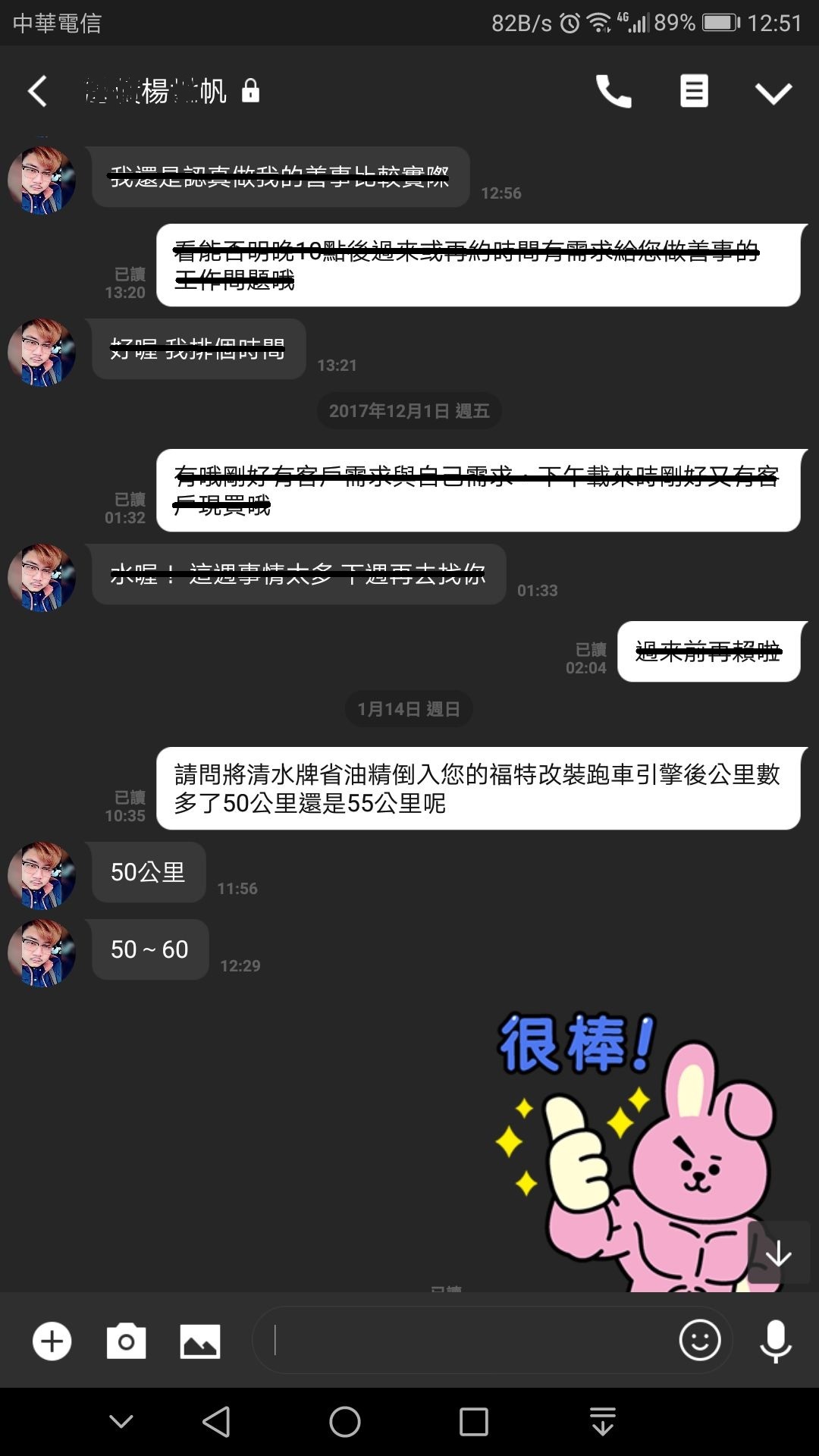Open the emoji and sticker picker

[699, 1340]
